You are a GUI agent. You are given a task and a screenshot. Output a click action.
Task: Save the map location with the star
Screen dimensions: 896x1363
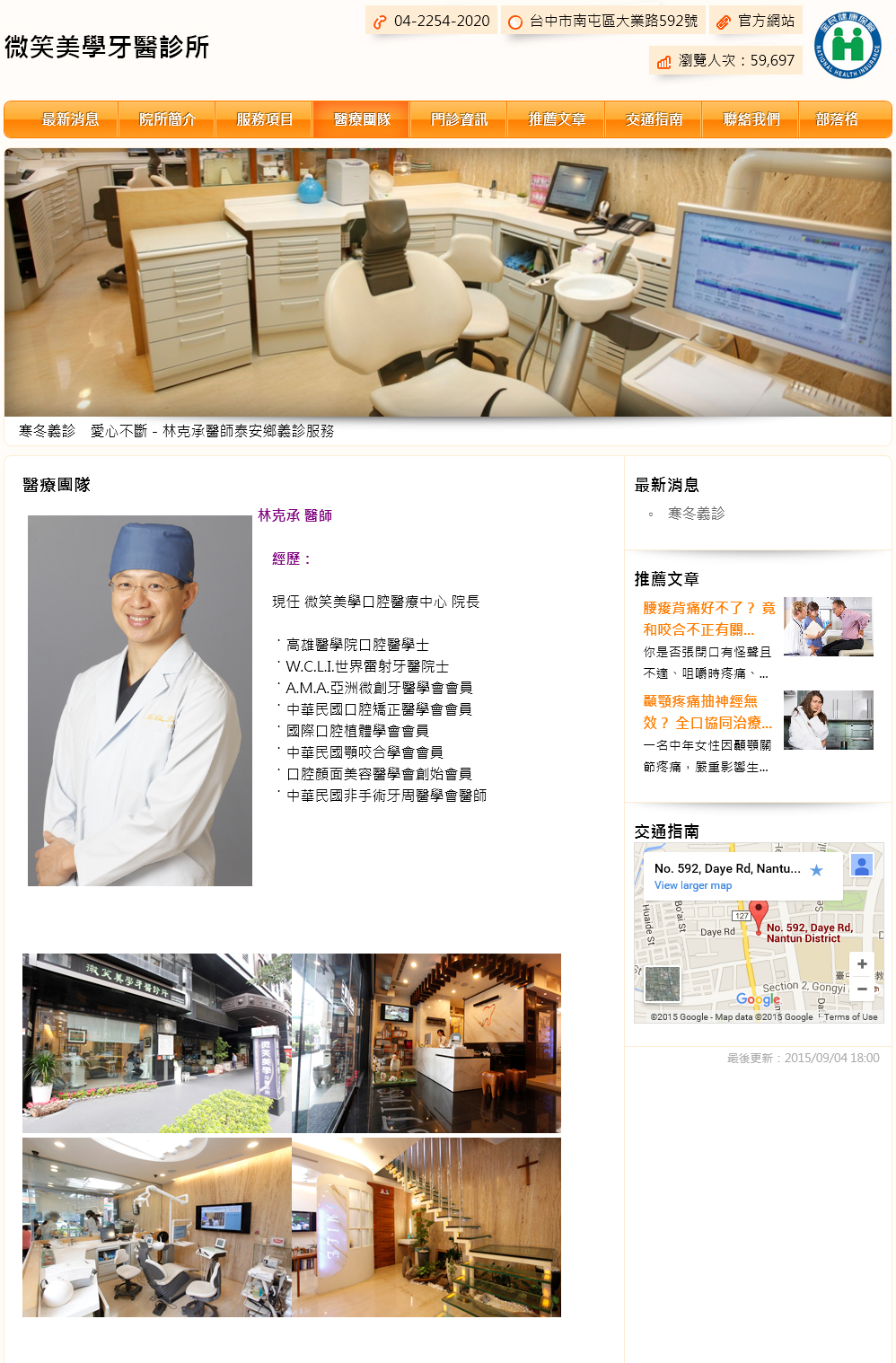[x=816, y=870]
